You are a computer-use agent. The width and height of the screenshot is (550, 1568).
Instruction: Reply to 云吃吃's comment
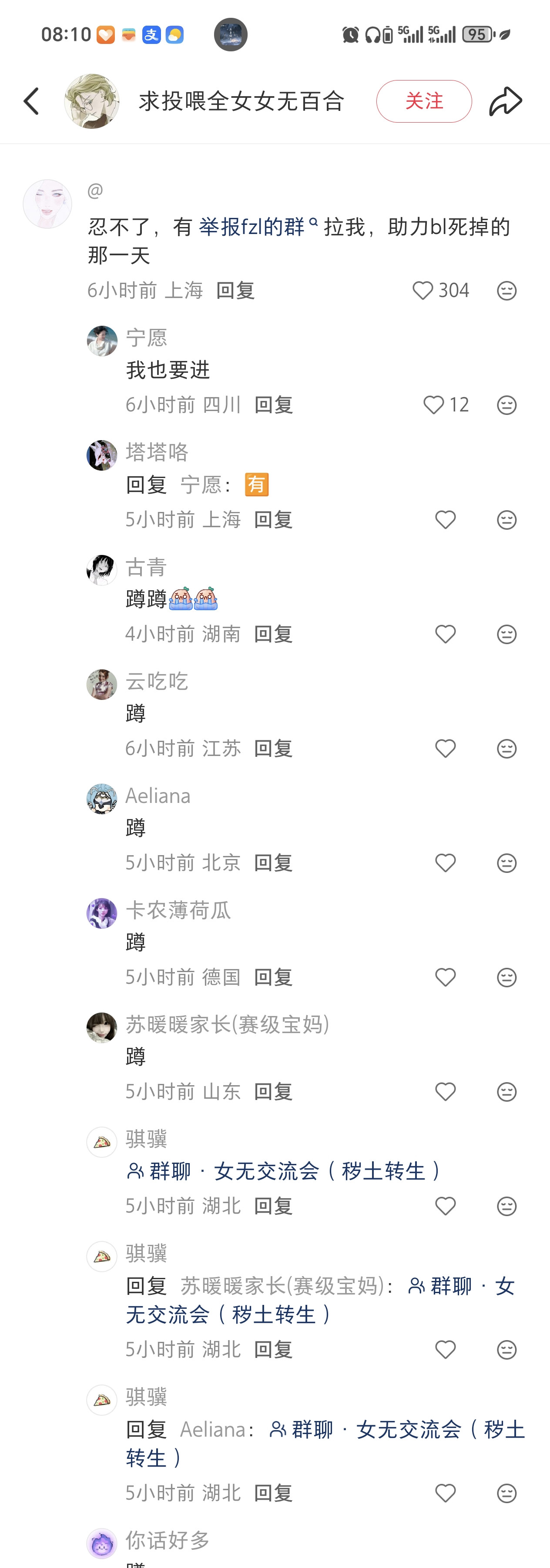(273, 749)
